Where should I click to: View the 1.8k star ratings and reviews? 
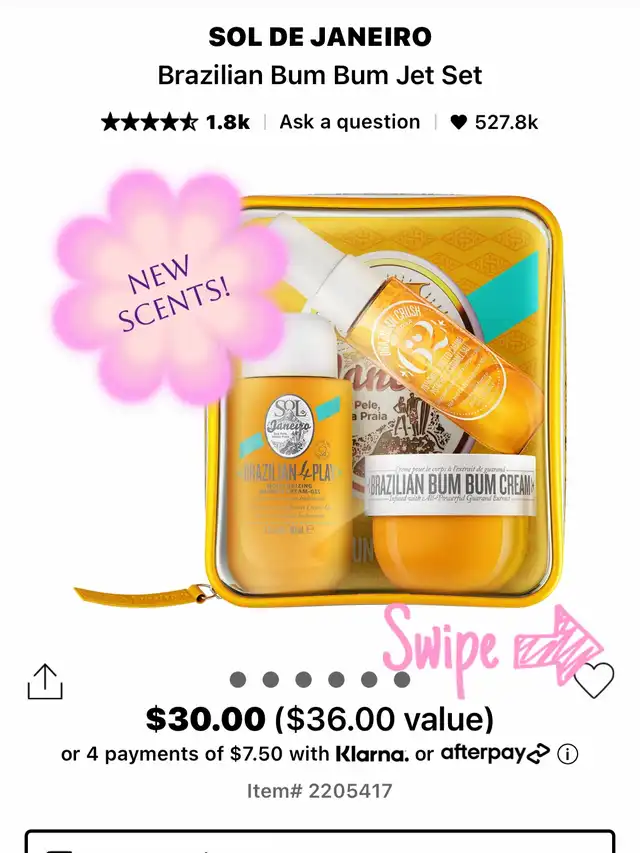(x=175, y=122)
